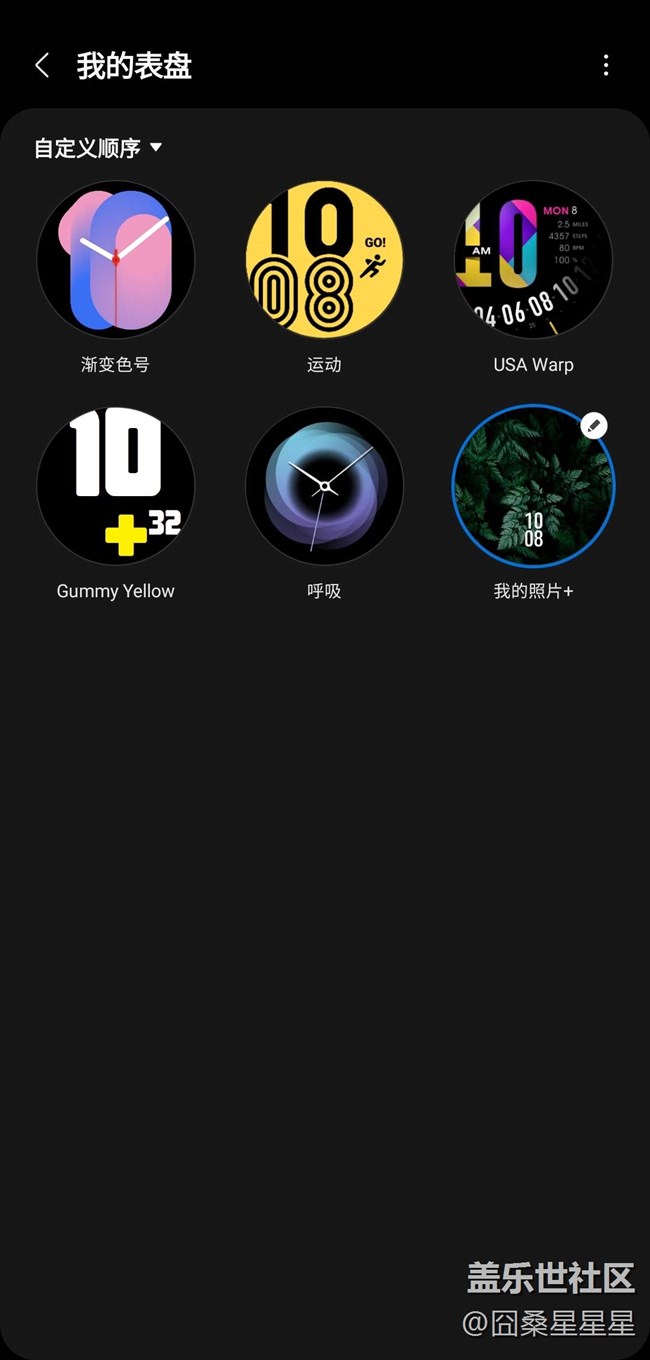Choose the yellow 运动 watch face
Screen dimensions: 650x1360
[x=324, y=261]
